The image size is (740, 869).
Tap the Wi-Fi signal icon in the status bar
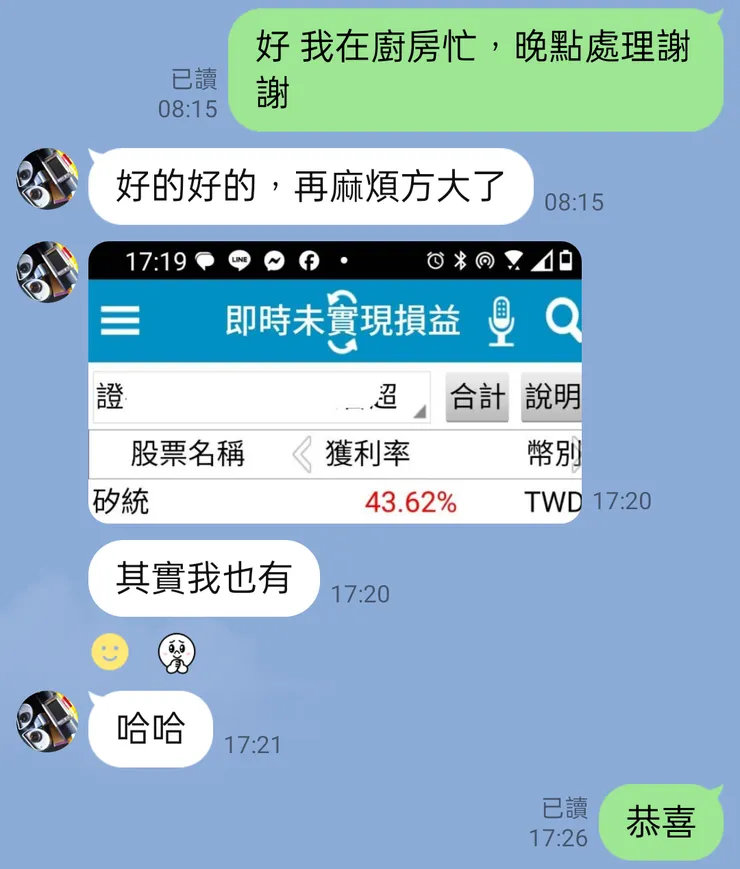tap(513, 261)
